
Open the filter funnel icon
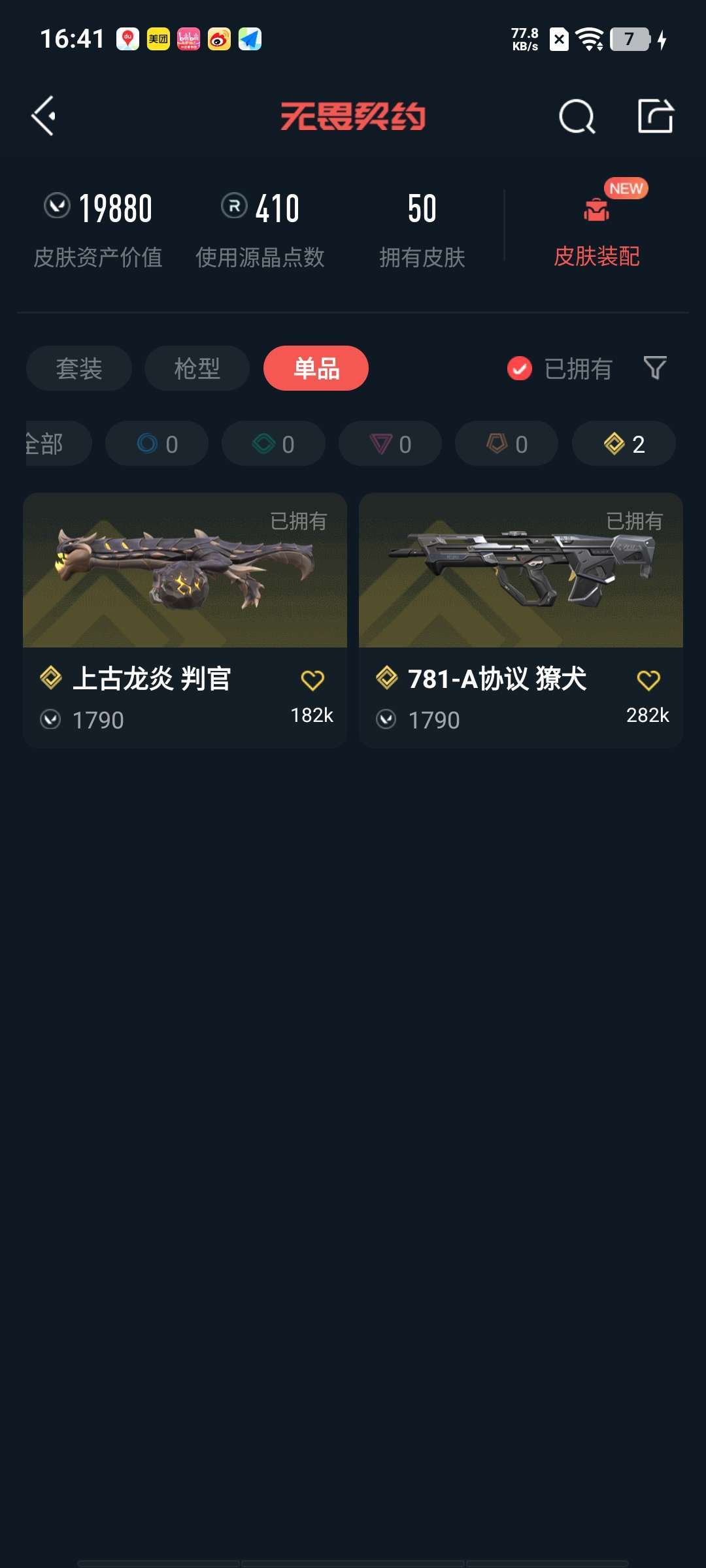point(656,368)
